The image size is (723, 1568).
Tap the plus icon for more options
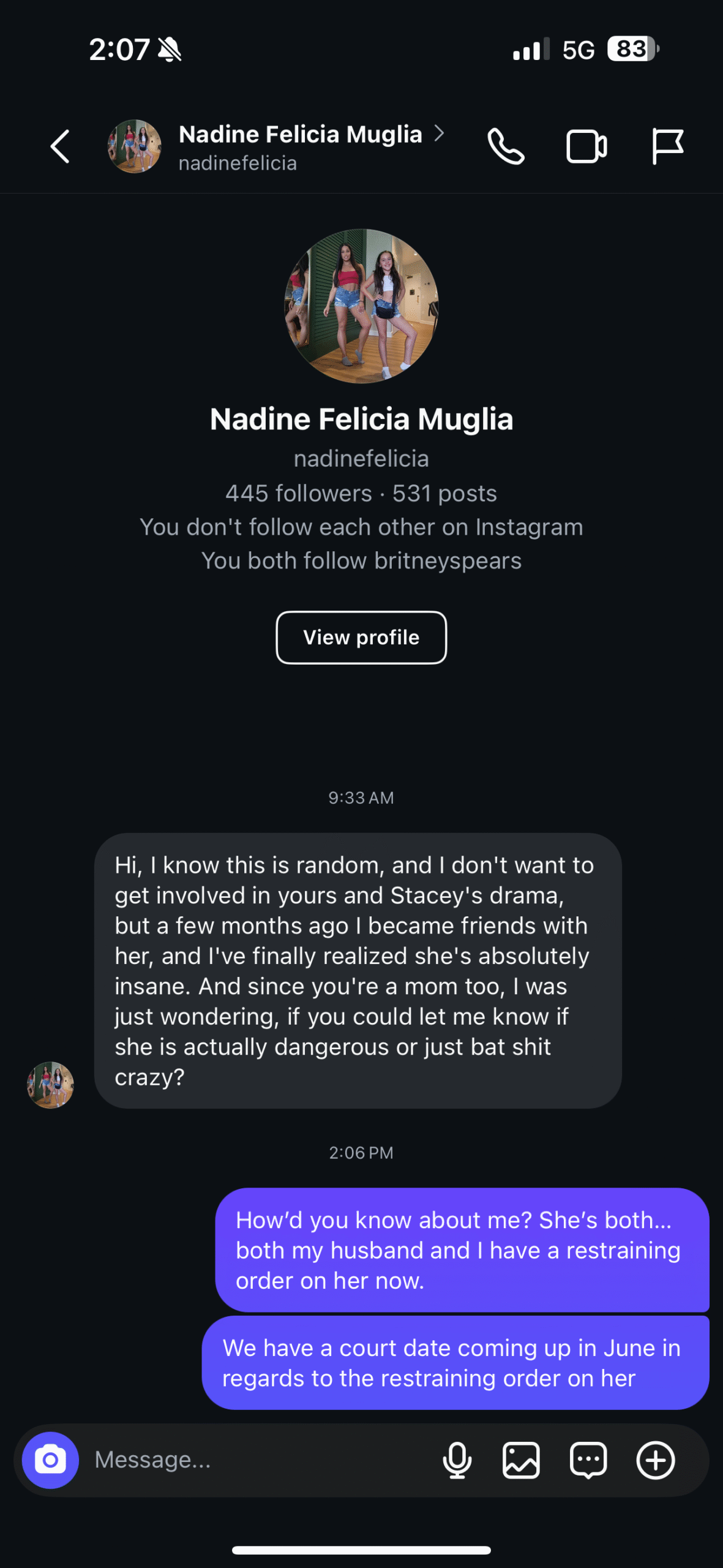click(655, 1460)
